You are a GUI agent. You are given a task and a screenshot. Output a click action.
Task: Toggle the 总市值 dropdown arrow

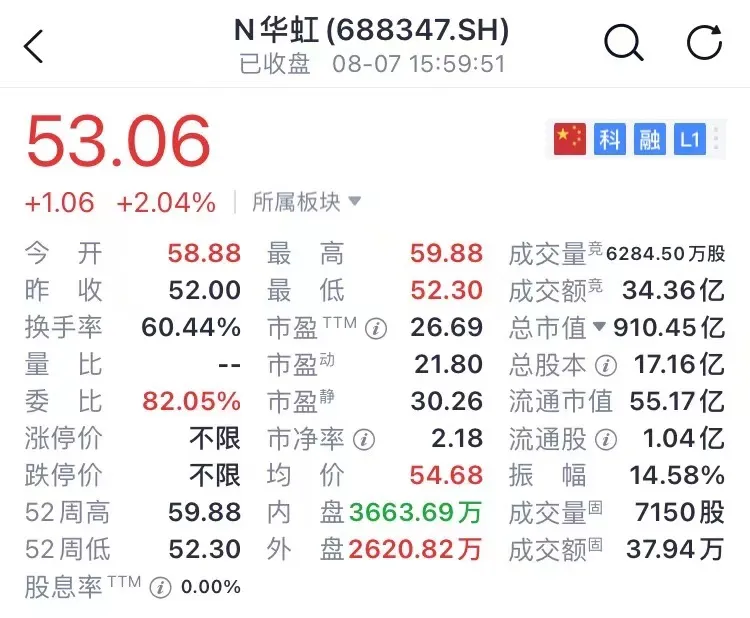click(599, 326)
